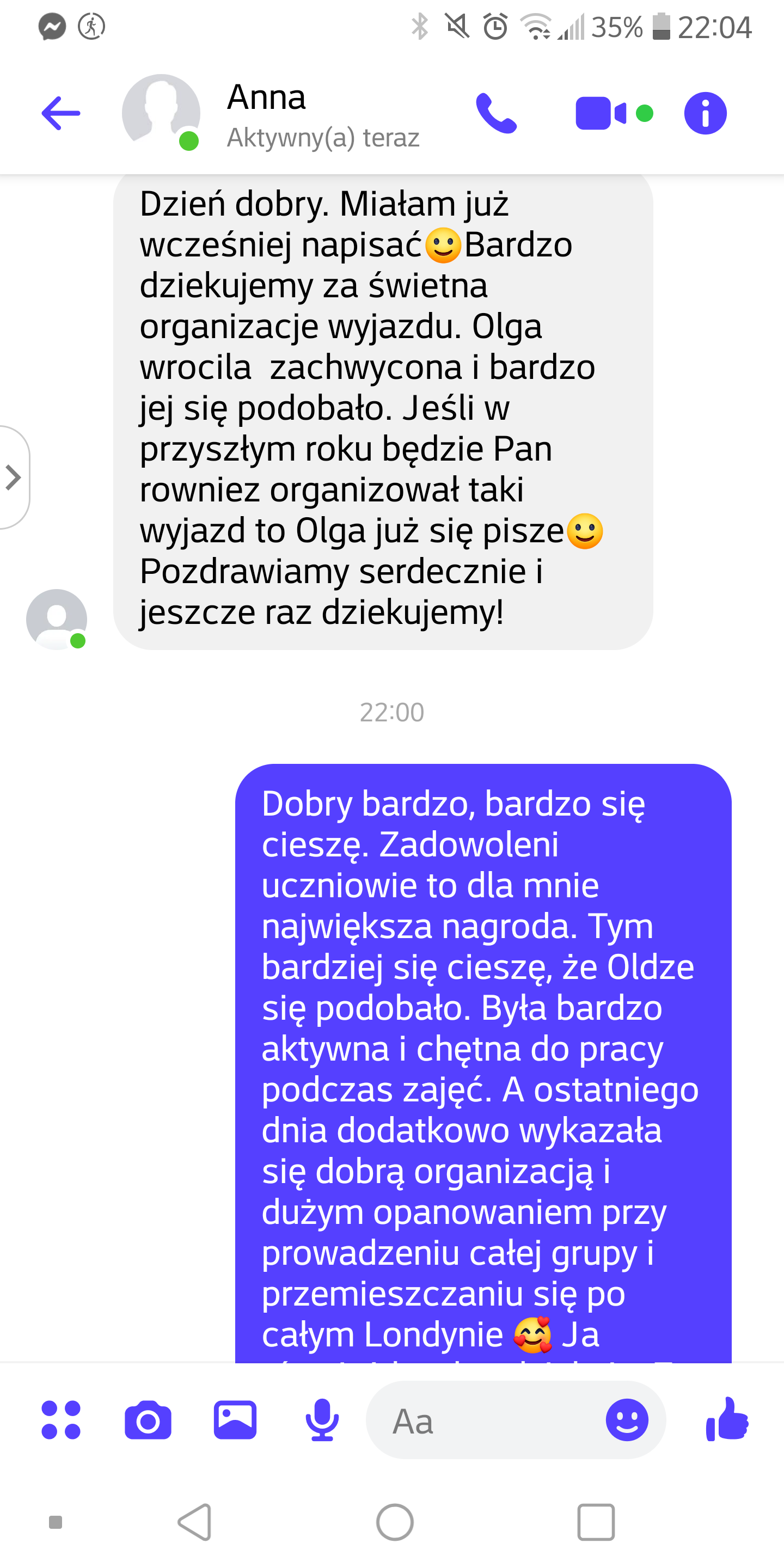The image size is (784, 1568).
Task: Open the photo gallery picker
Action: tap(235, 1419)
